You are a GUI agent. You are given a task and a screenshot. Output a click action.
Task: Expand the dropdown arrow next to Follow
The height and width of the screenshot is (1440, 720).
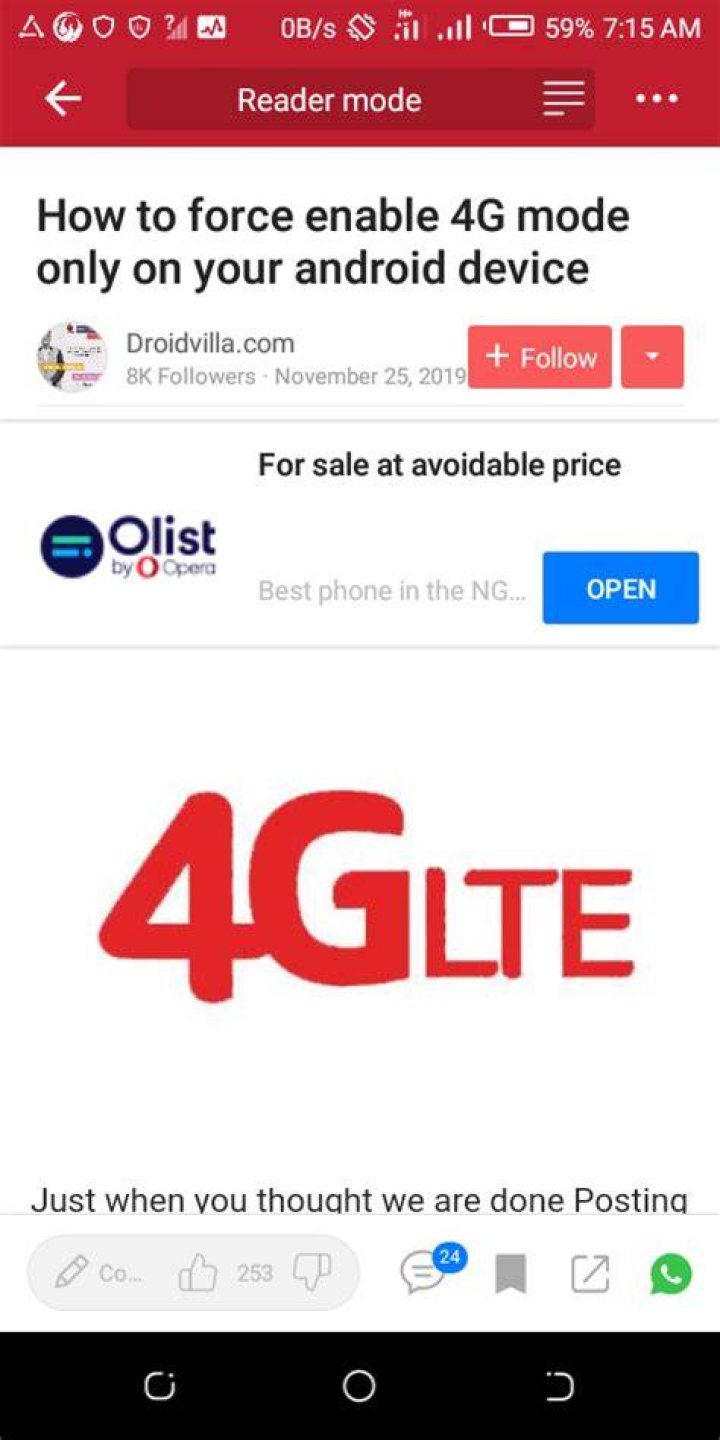[x=652, y=357]
